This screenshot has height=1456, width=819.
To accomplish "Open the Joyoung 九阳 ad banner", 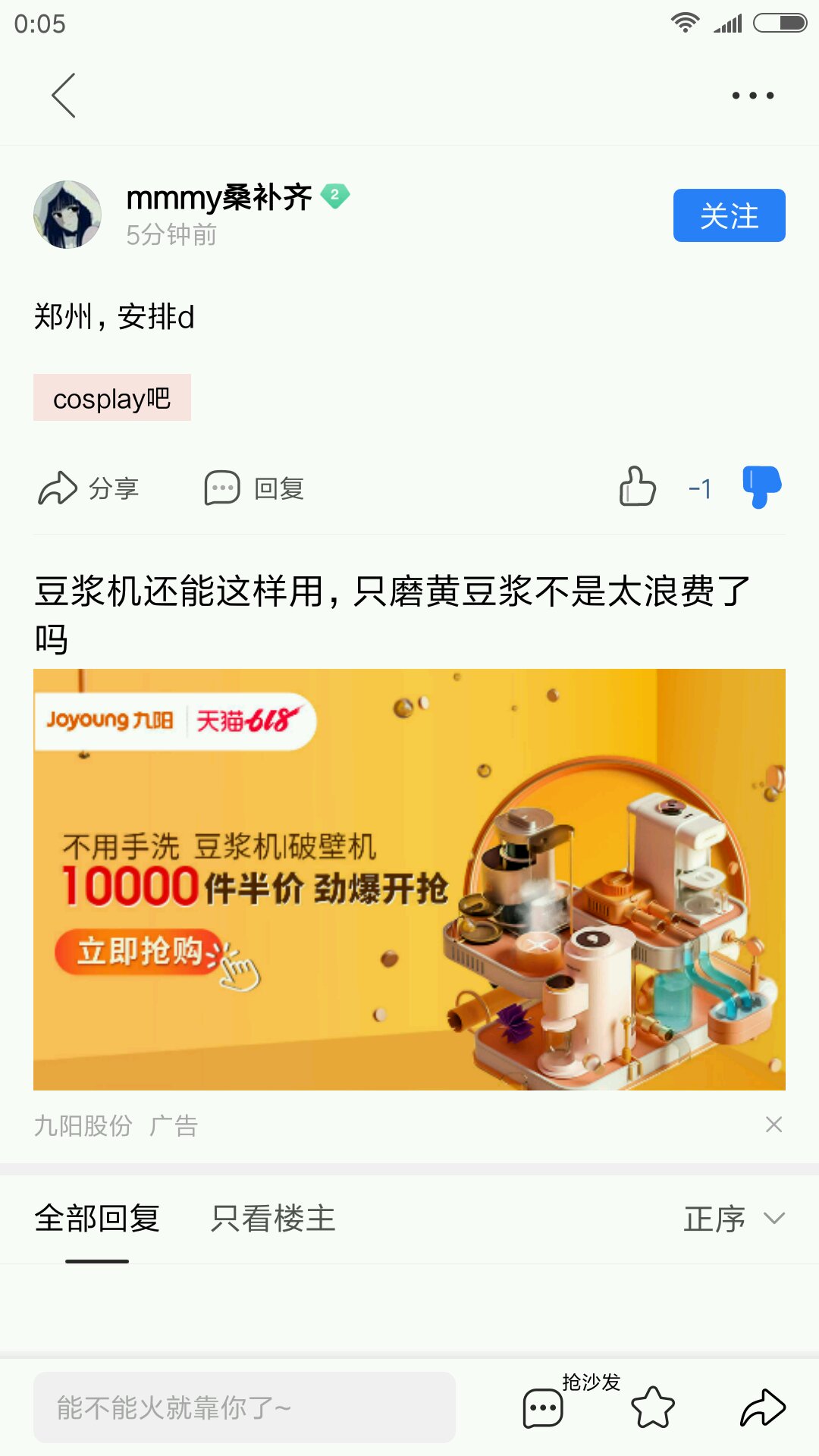I will tap(409, 880).
